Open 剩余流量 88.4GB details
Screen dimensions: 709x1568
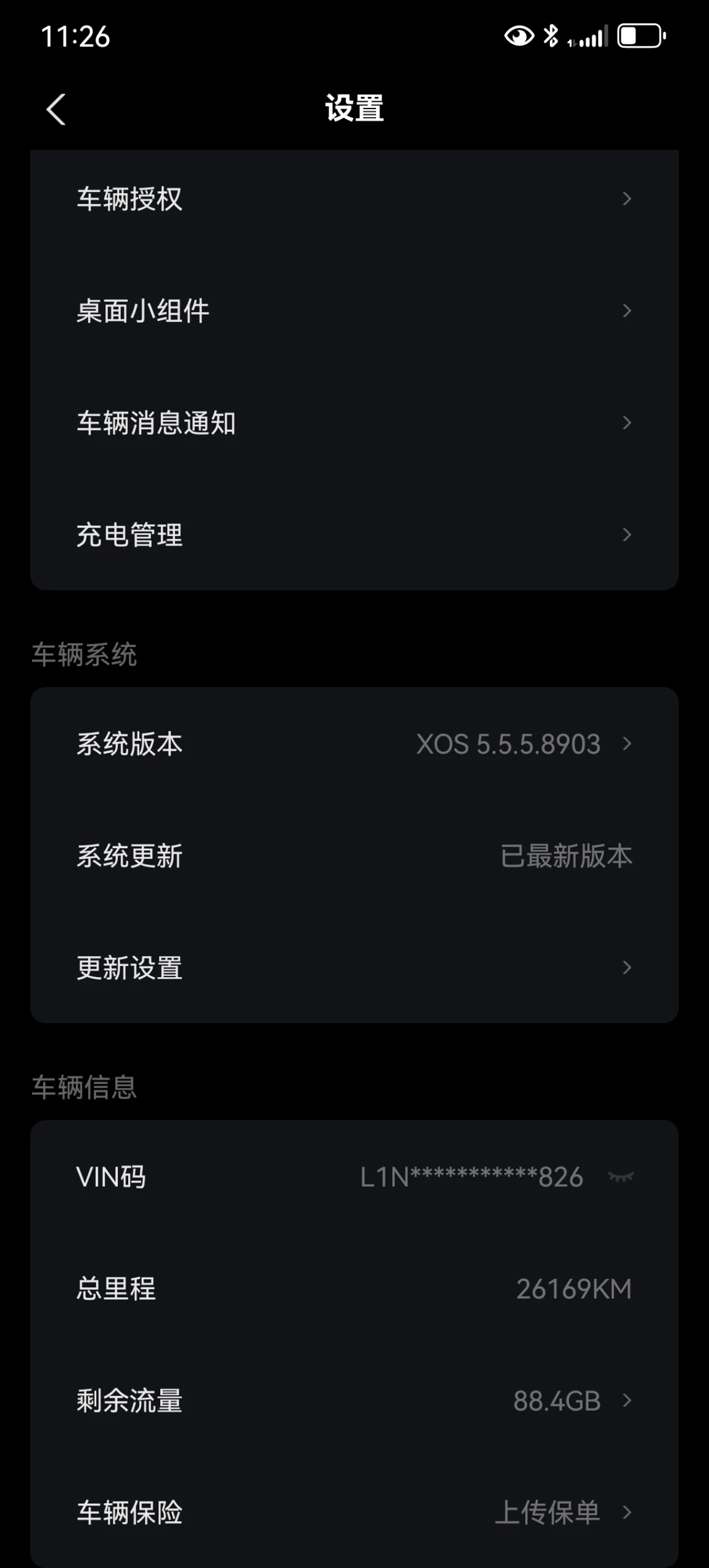[x=354, y=1401]
